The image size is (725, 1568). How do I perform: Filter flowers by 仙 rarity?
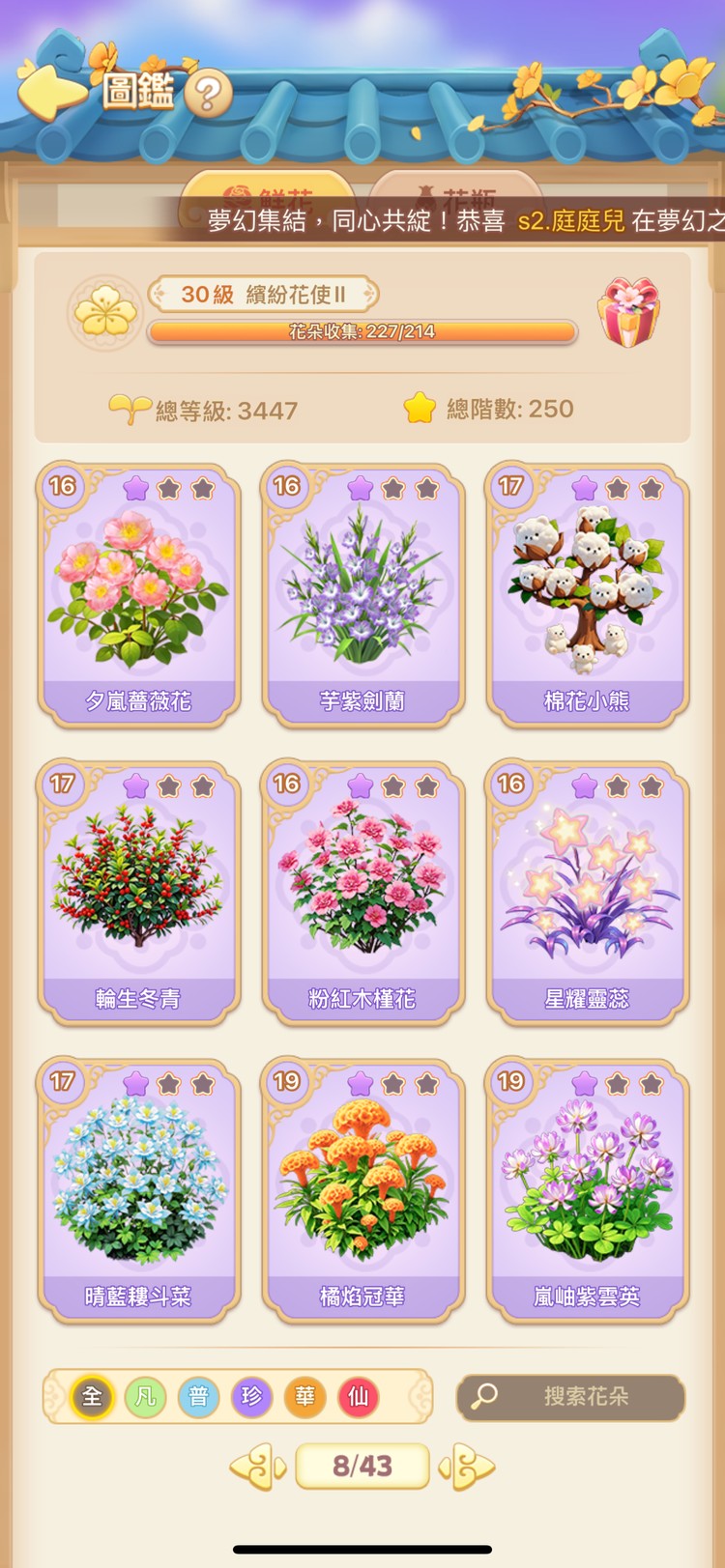[x=358, y=1396]
